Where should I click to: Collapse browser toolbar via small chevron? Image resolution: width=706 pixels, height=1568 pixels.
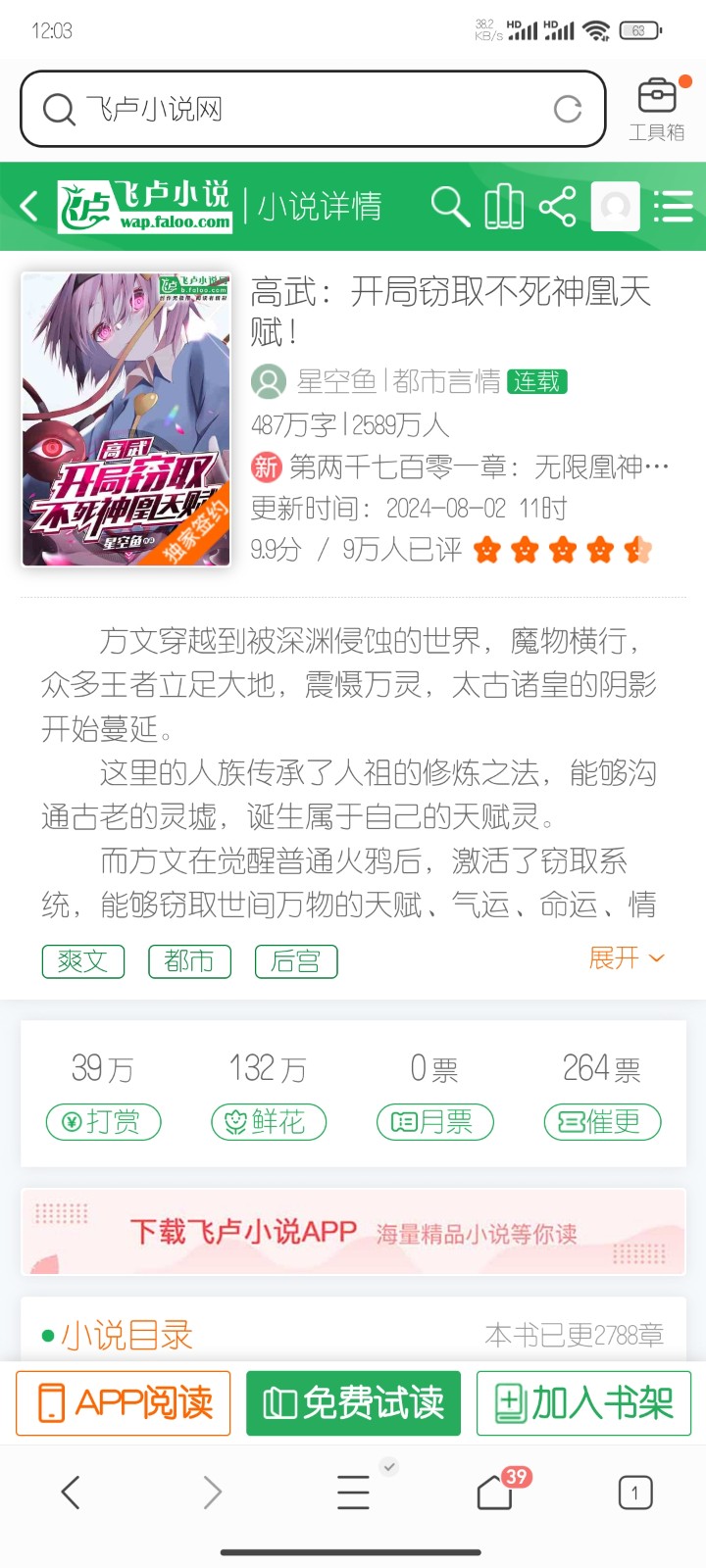(390, 1467)
